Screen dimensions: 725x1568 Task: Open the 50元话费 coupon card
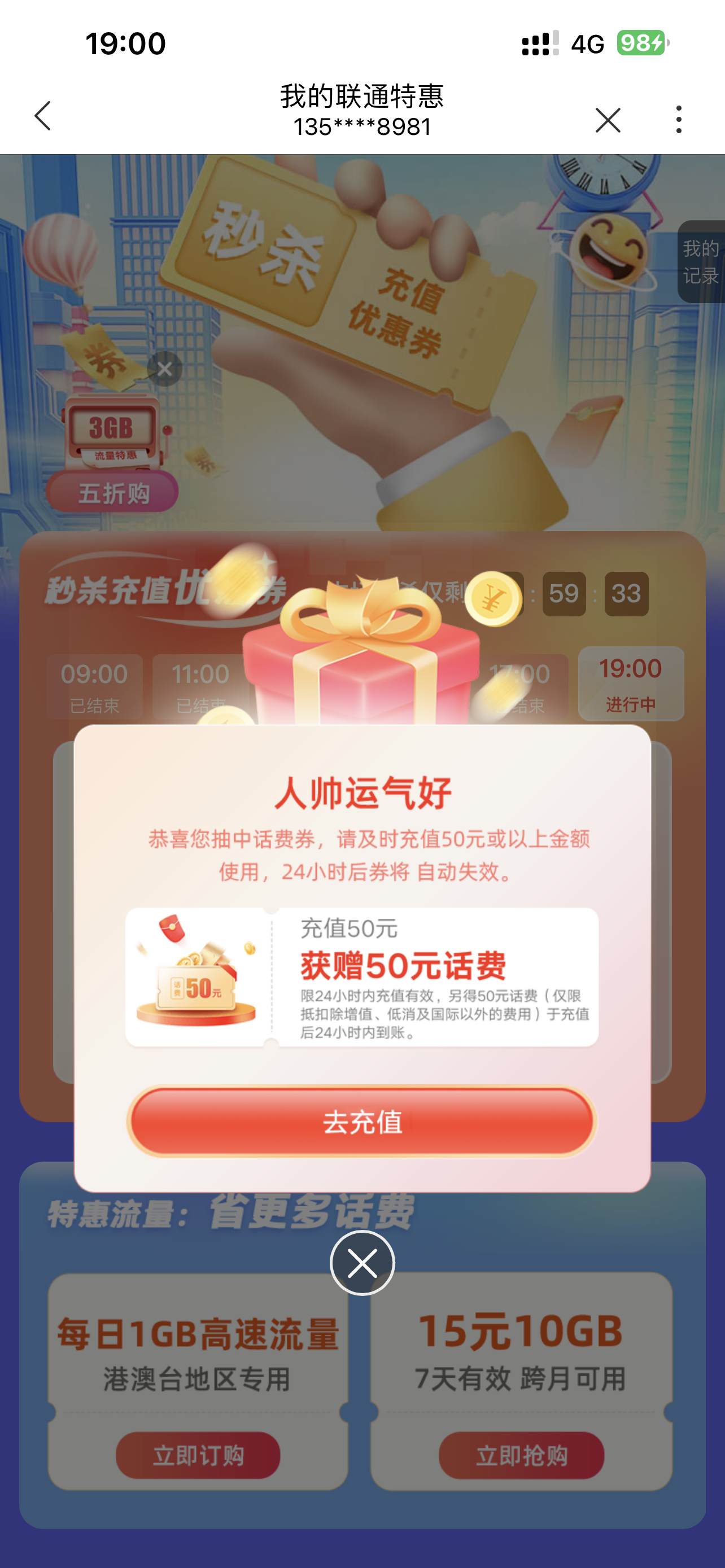point(361,976)
